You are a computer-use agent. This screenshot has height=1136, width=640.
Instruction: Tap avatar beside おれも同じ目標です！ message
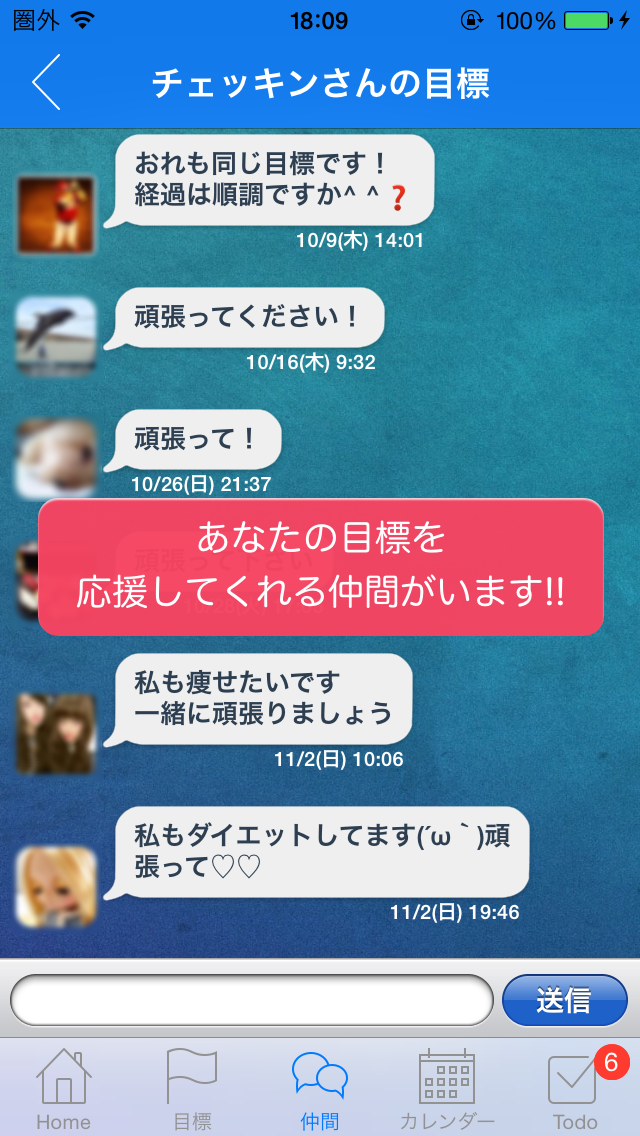click(56, 214)
